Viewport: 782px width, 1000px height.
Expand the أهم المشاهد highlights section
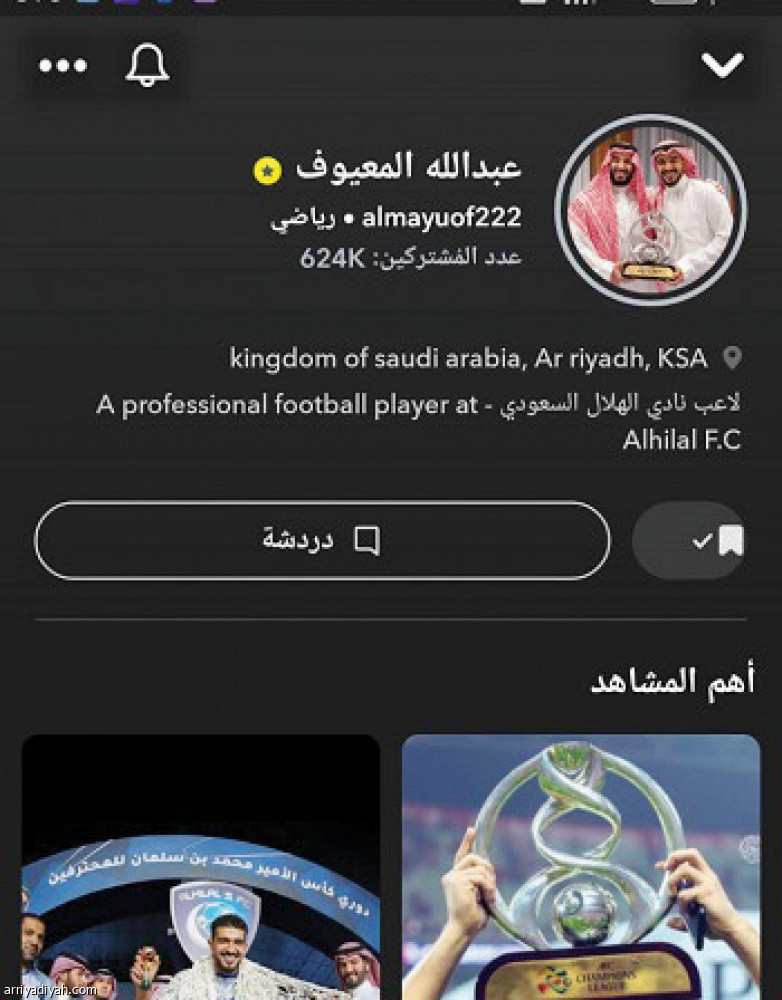(672, 678)
